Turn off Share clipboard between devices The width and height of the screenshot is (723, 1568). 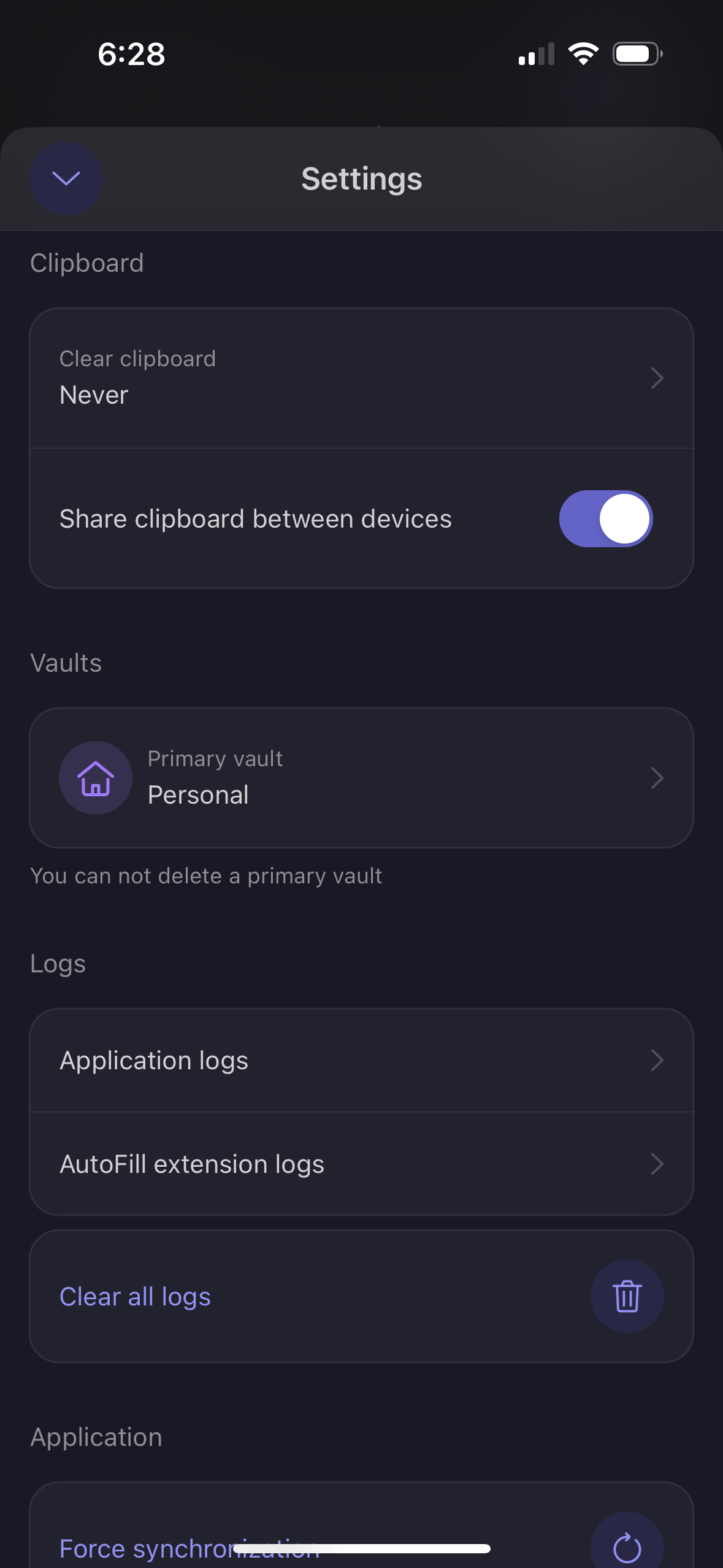coord(605,518)
